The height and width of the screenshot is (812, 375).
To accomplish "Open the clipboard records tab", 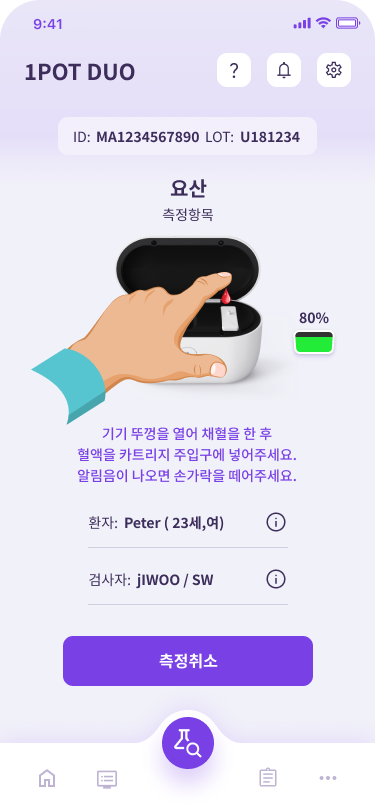I will pyautogui.click(x=268, y=777).
